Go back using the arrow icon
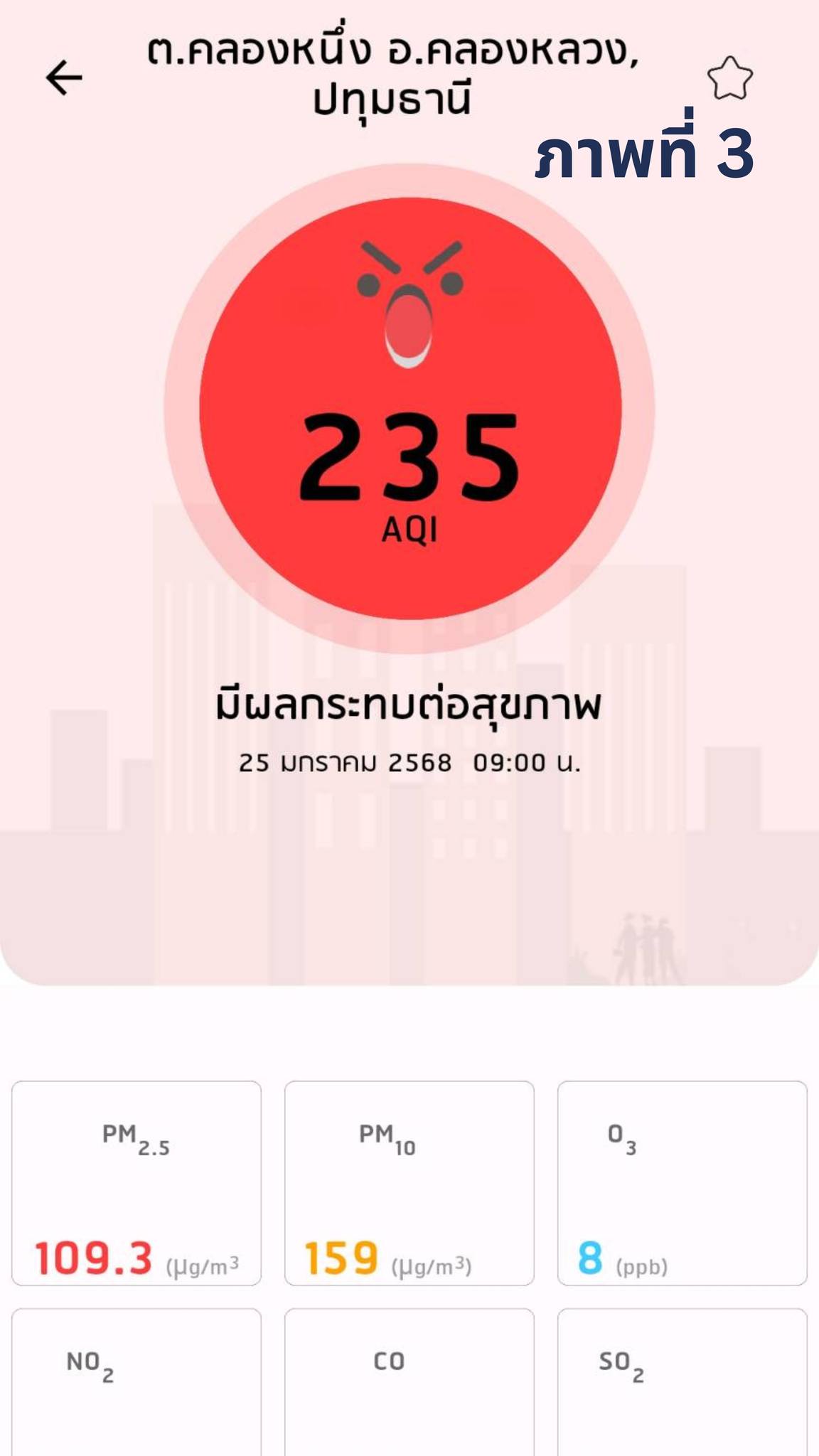Image resolution: width=819 pixels, height=1456 pixels. pyautogui.click(x=64, y=77)
